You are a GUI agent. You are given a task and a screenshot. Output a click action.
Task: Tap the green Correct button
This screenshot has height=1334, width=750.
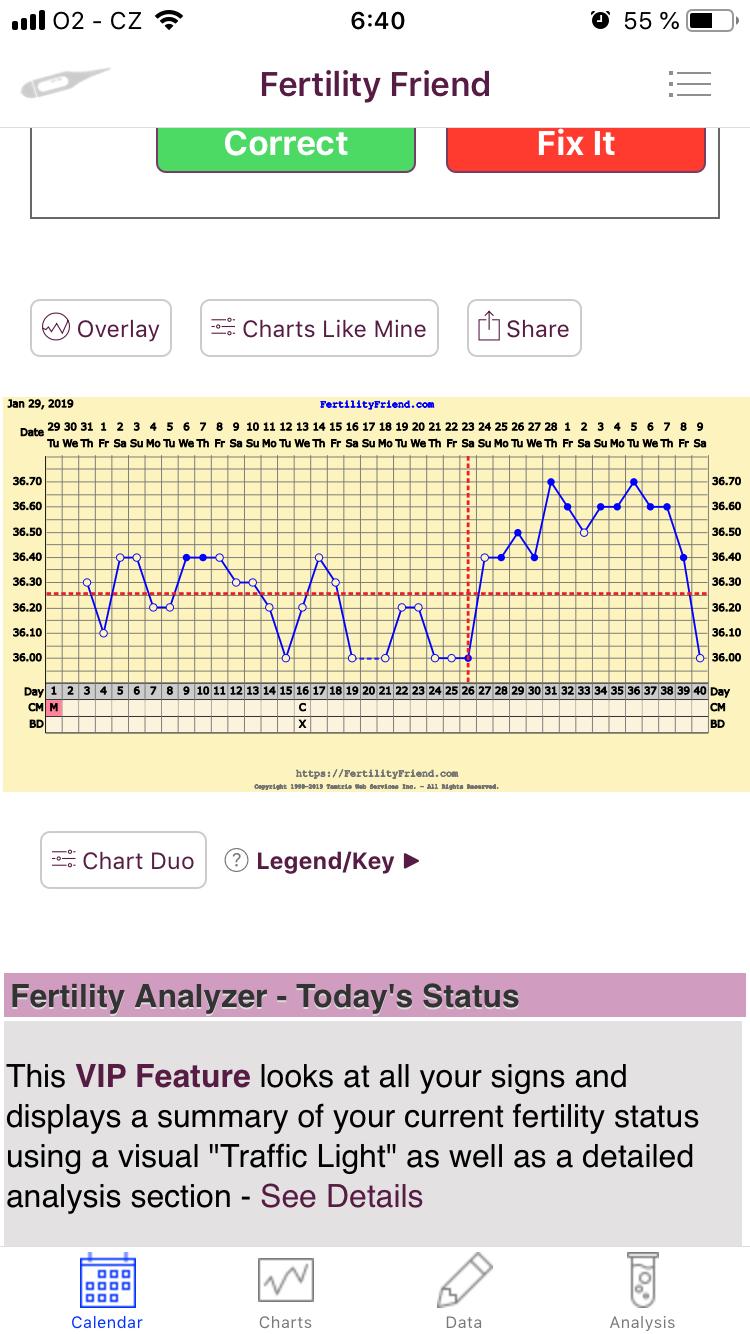tap(286, 146)
